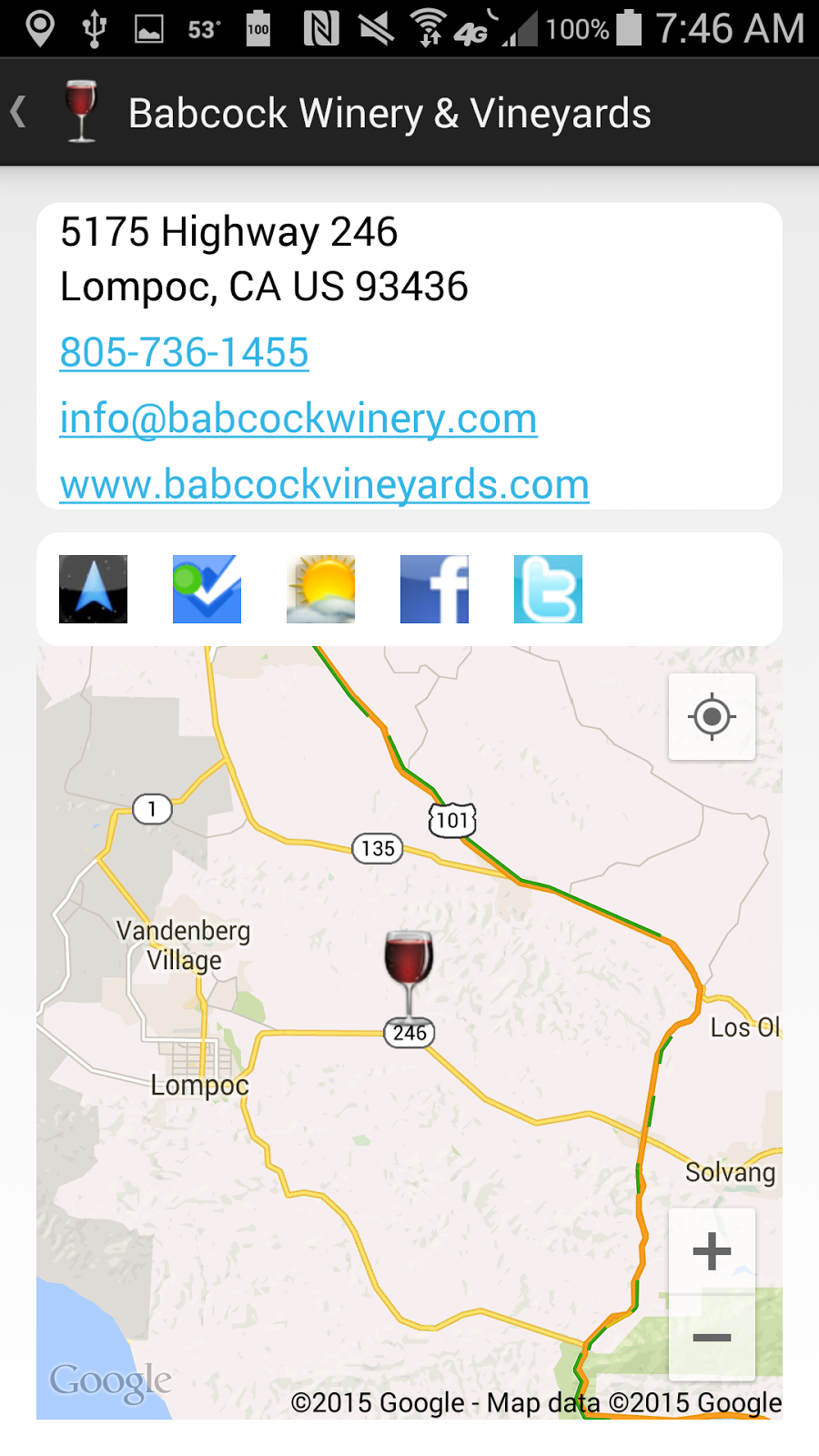This screenshot has width=819, height=1456.
Task: Call the phone number 805-736-1455
Action: [185, 353]
